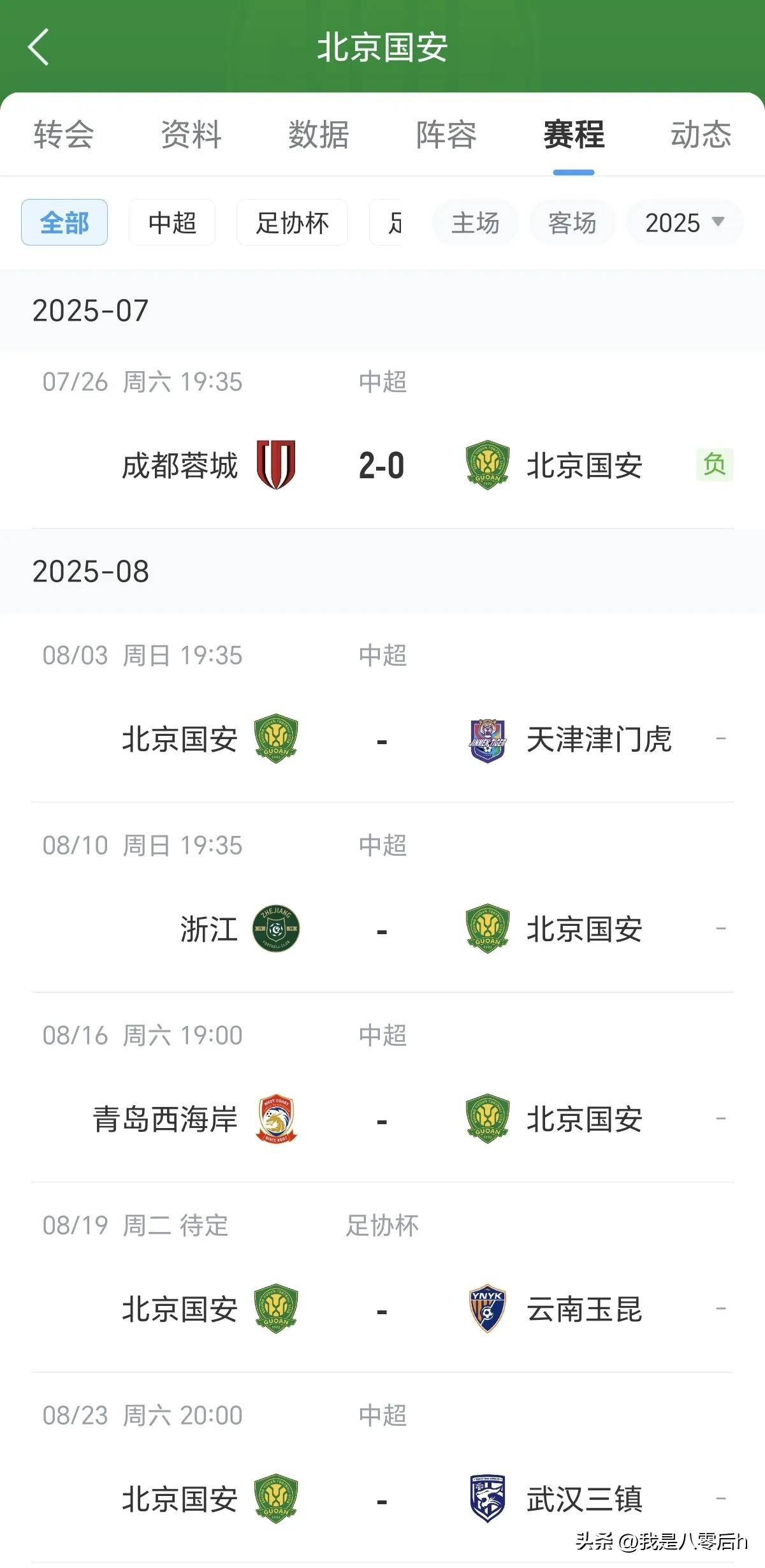This screenshot has height=1568, width=765.
Task: Select the 全部 filter chip
Action: tap(64, 223)
